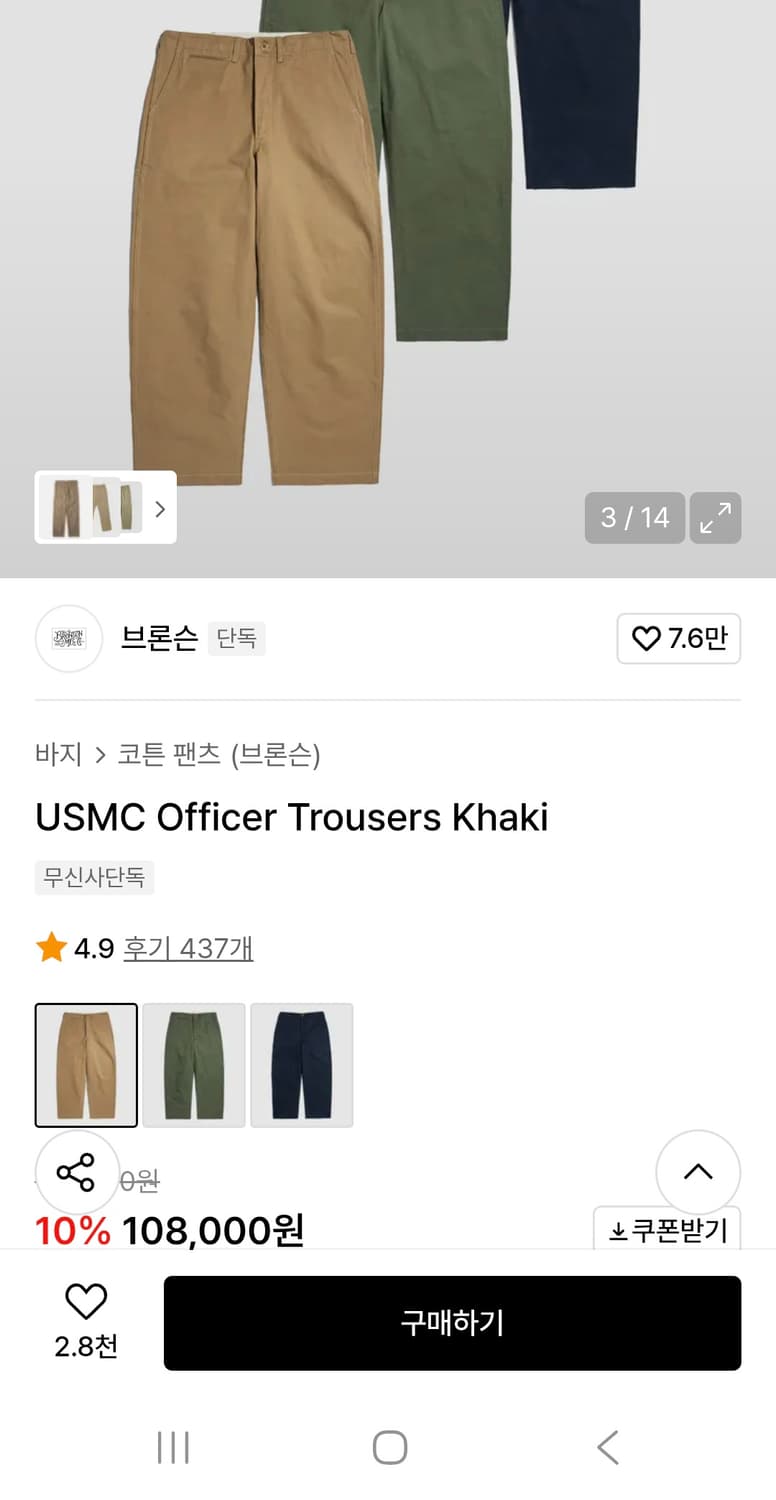The image size is (776, 1500).
Task: Tap the fullscreen expand icon on product image
Action: point(715,518)
